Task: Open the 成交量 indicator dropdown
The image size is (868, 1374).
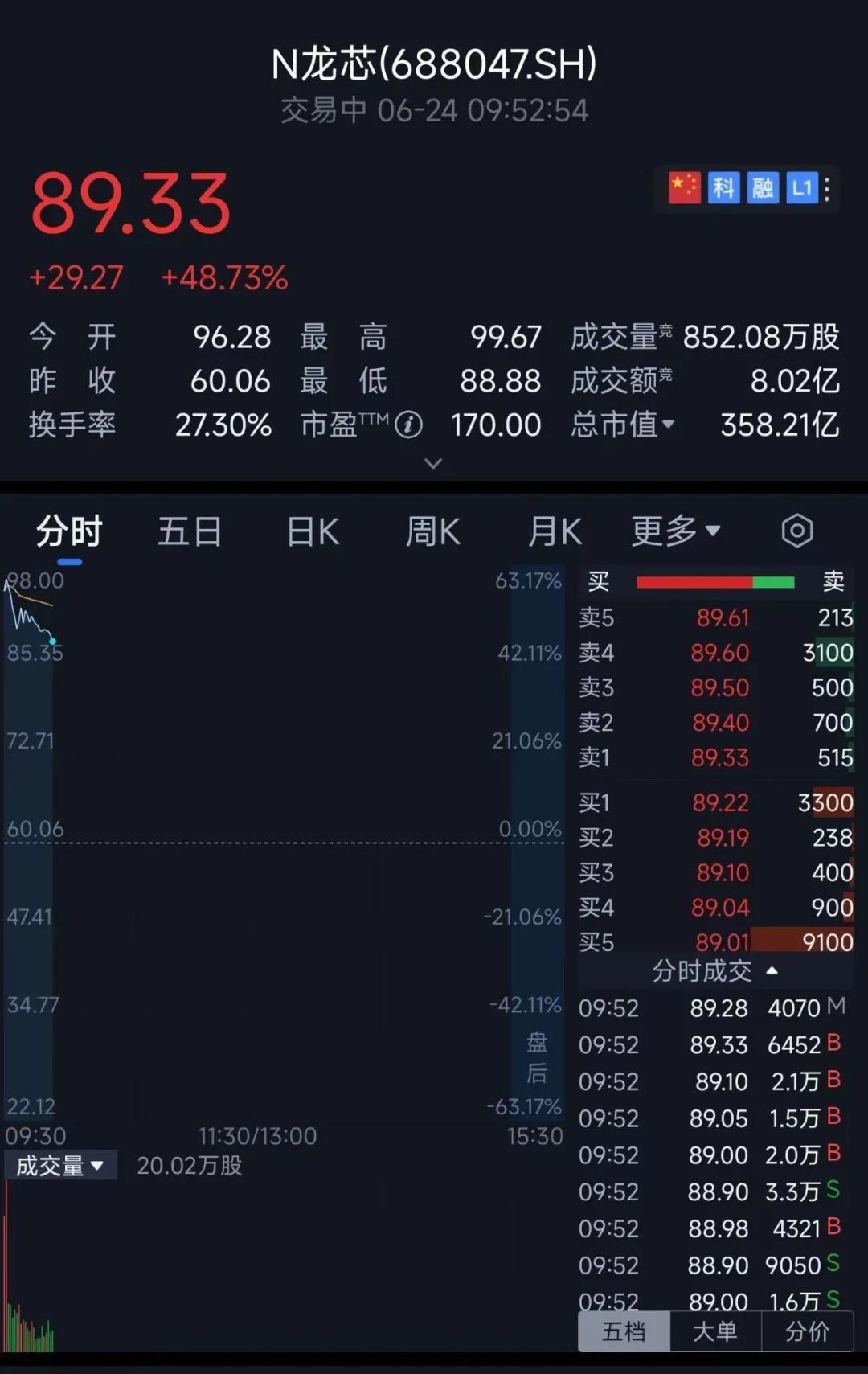Action: [x=60, y=1165]
